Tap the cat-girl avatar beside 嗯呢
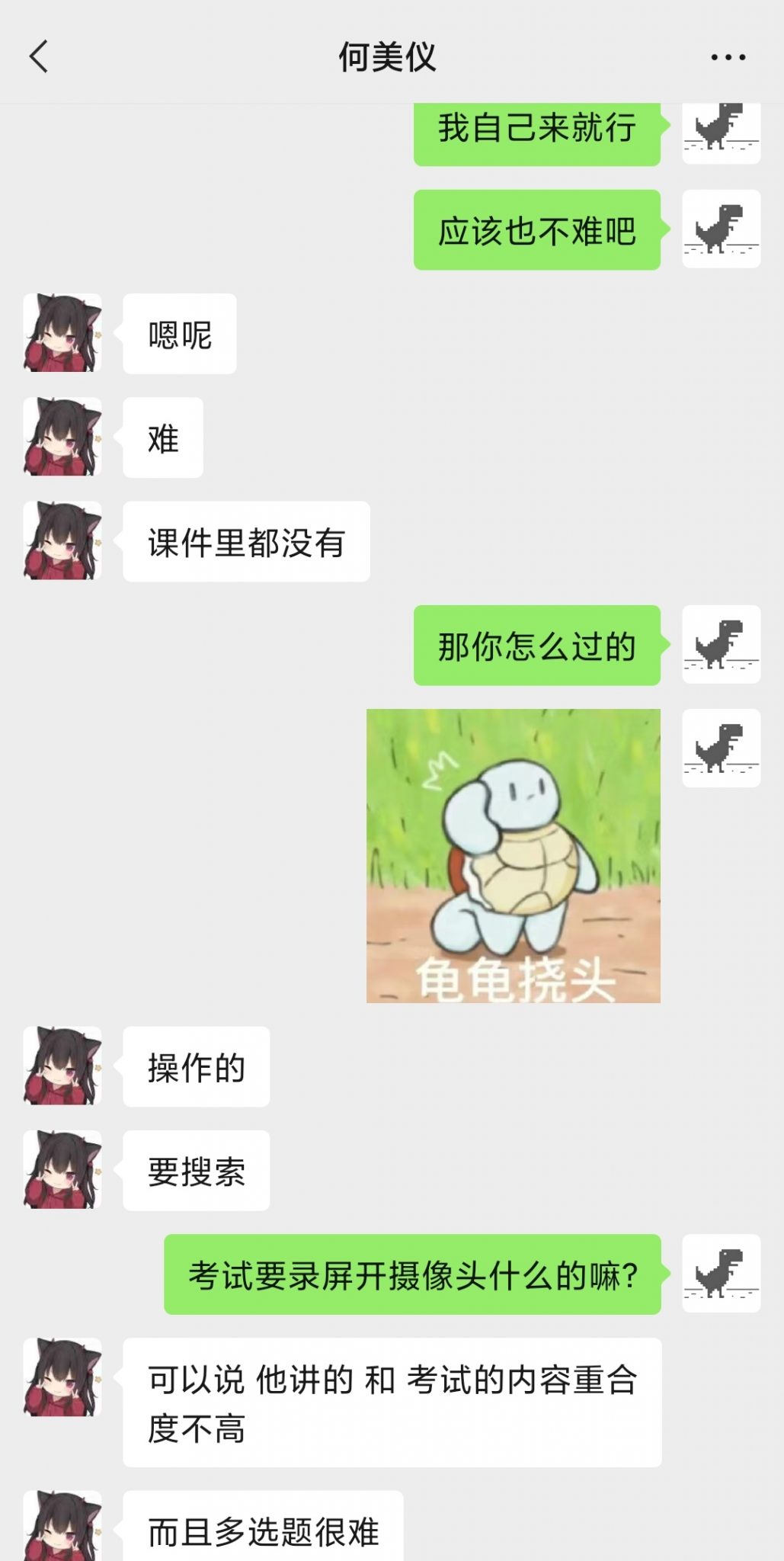The width and height of the screenshot is (784, 1561). click(x=62, y=333)
